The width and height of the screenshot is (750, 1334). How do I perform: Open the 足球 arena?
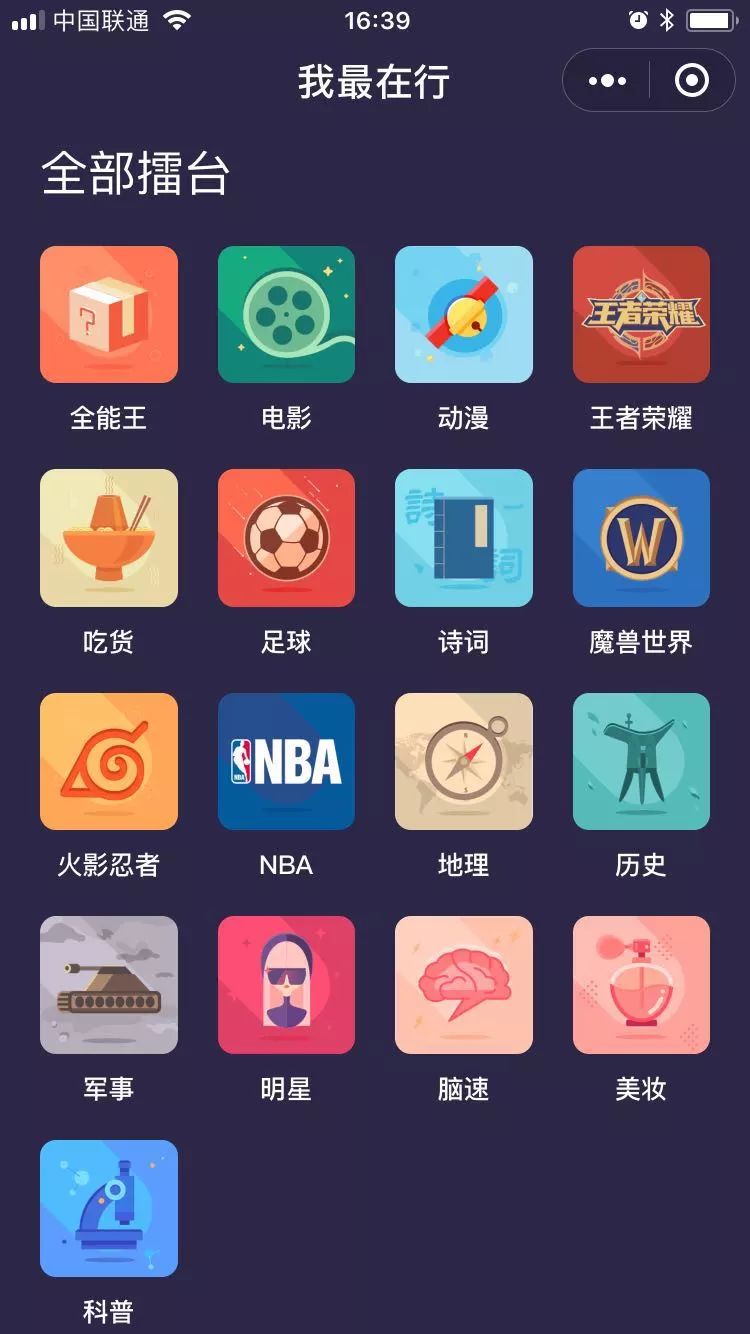click(286, 538)
